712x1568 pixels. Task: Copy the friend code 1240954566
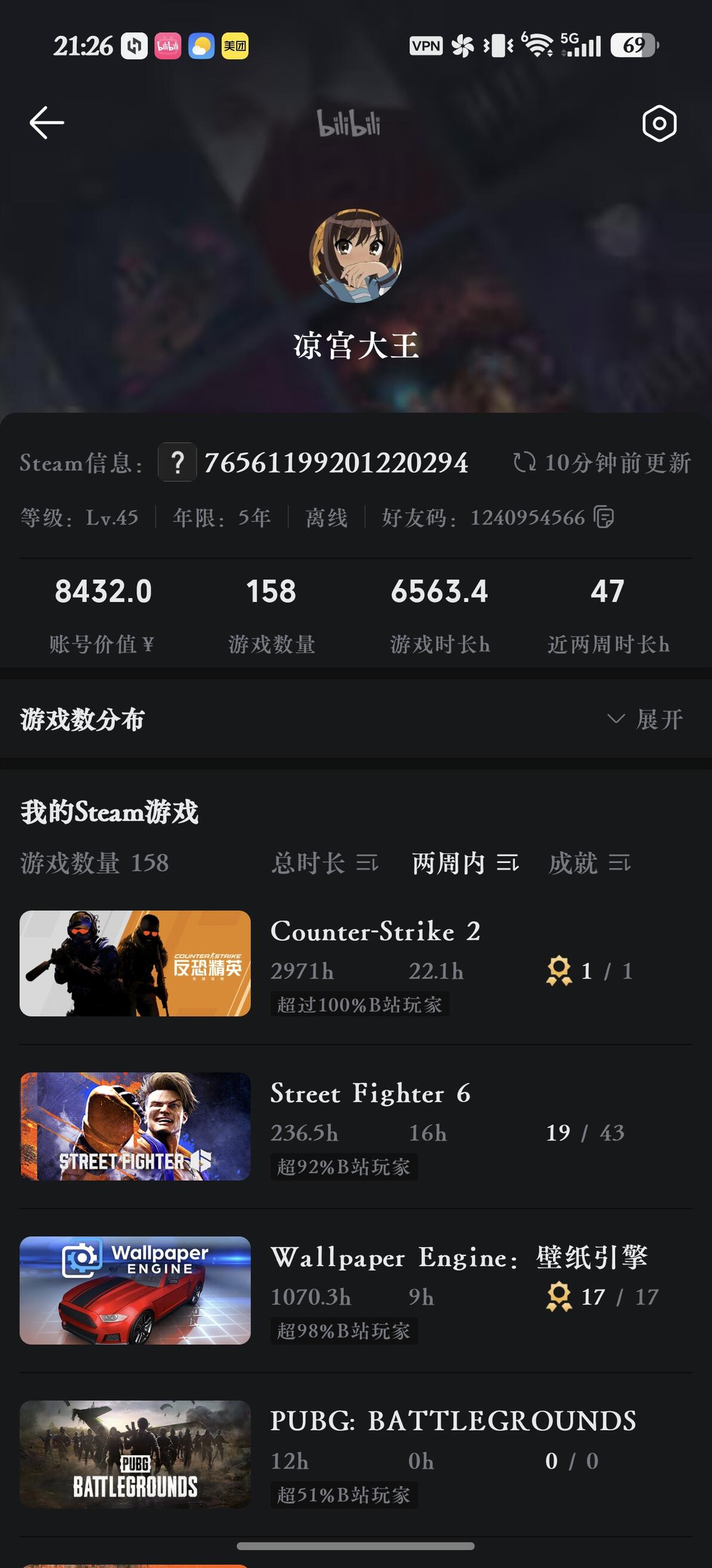(603, 517)
